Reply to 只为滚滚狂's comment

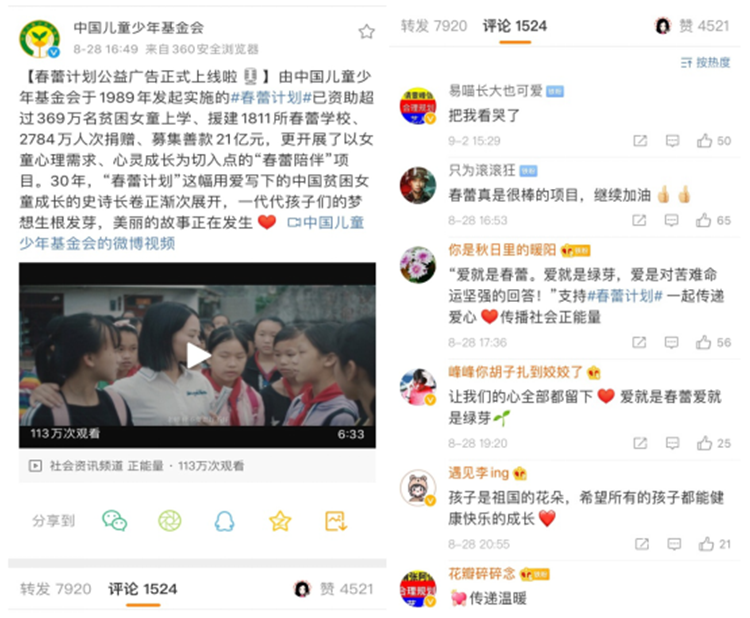click(x=673, y=221)
